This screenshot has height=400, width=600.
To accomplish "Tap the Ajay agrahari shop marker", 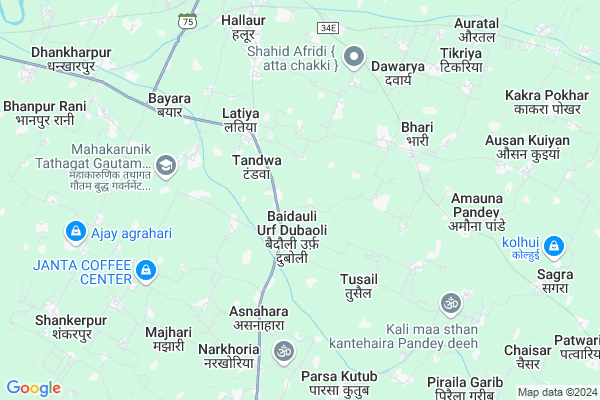I will [x=74, y=233].
